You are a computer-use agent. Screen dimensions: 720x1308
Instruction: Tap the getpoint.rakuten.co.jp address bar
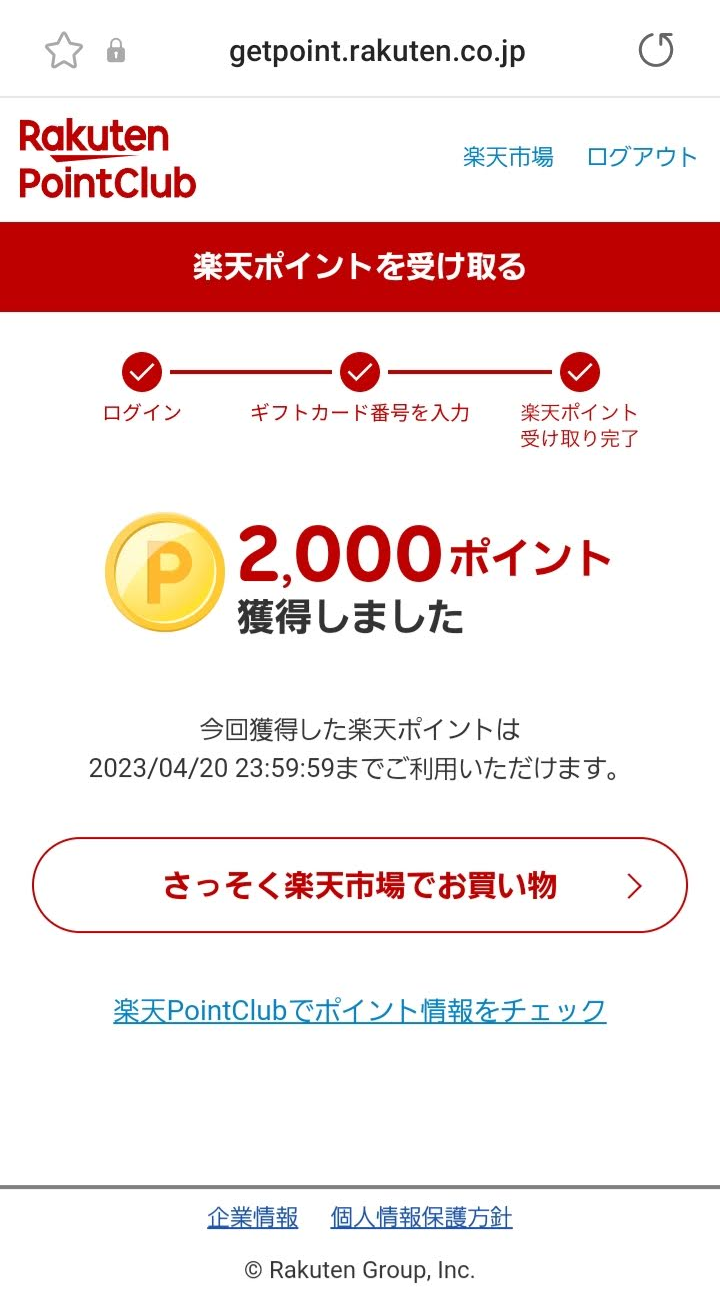377,51
